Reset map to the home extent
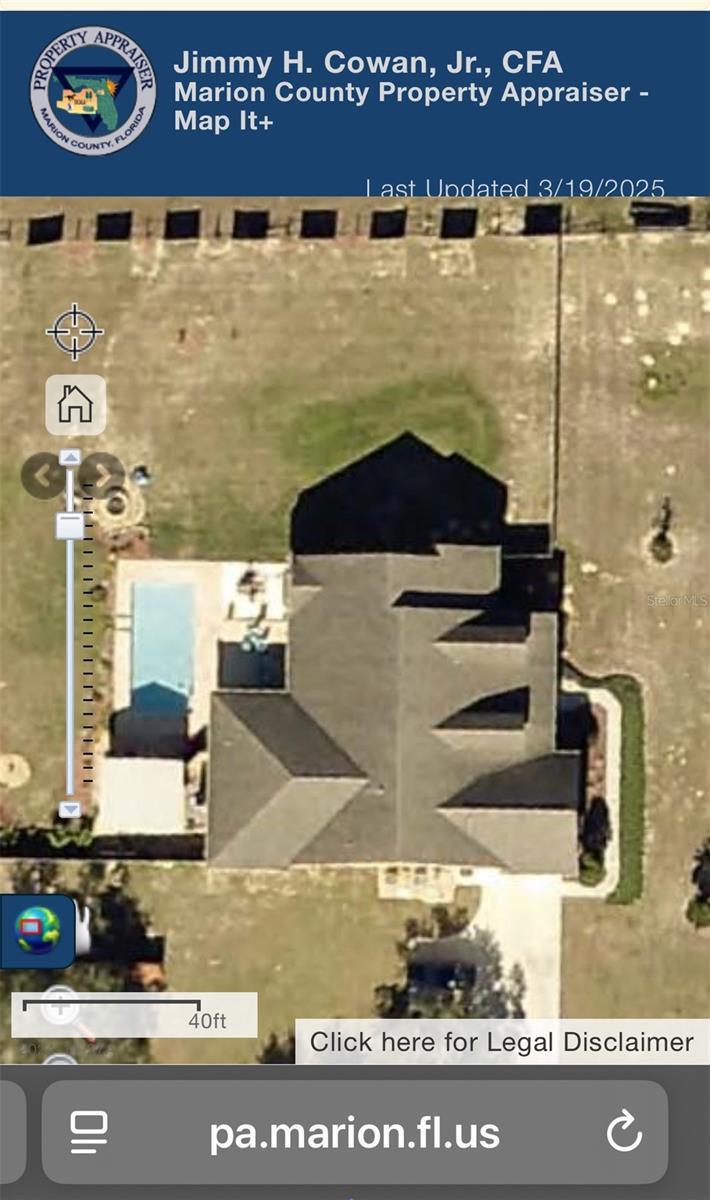 click(75, 404)
